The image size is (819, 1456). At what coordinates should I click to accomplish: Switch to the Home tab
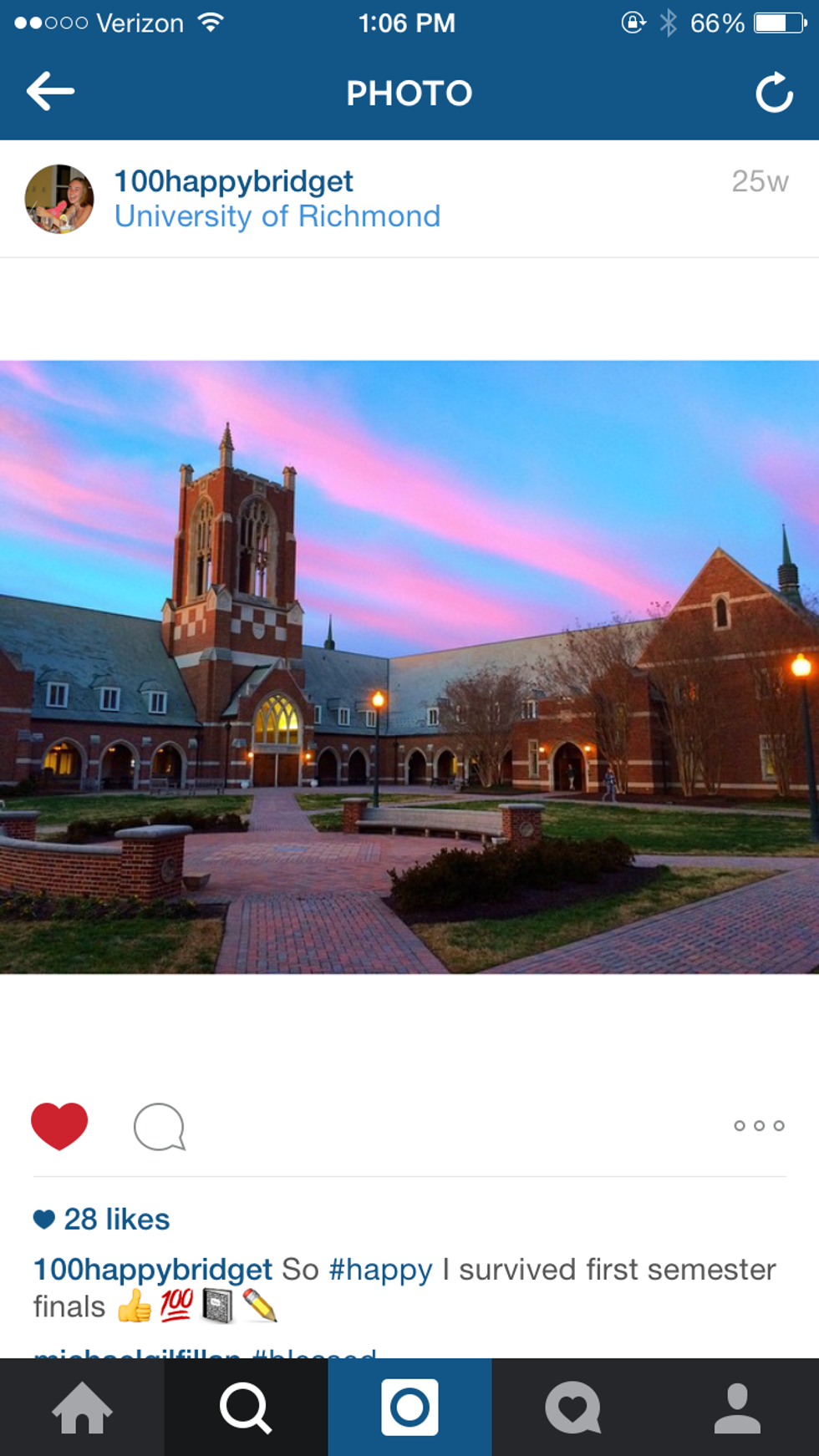click(x=82, y=1408)
